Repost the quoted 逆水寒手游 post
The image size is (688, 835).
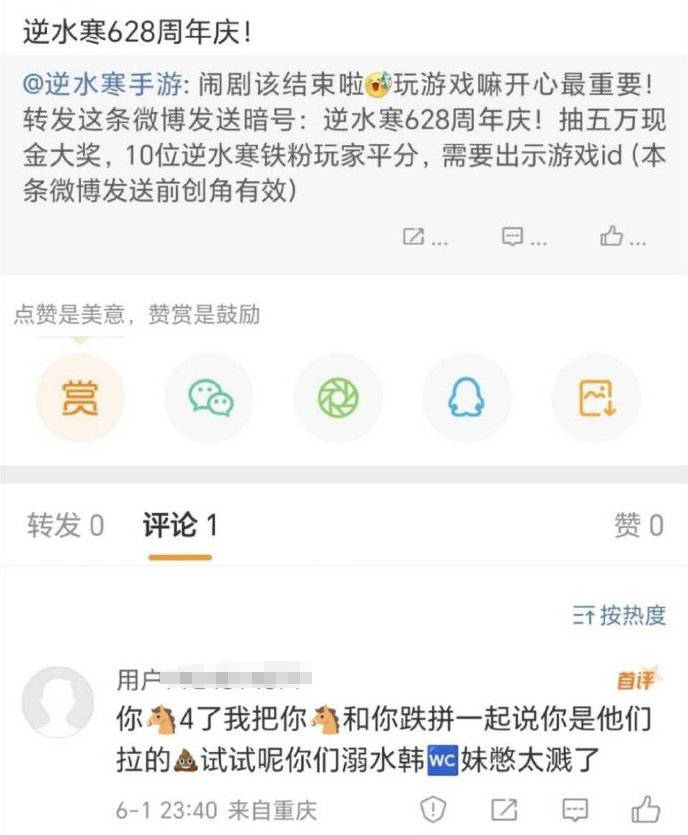(x=424, y=237)
